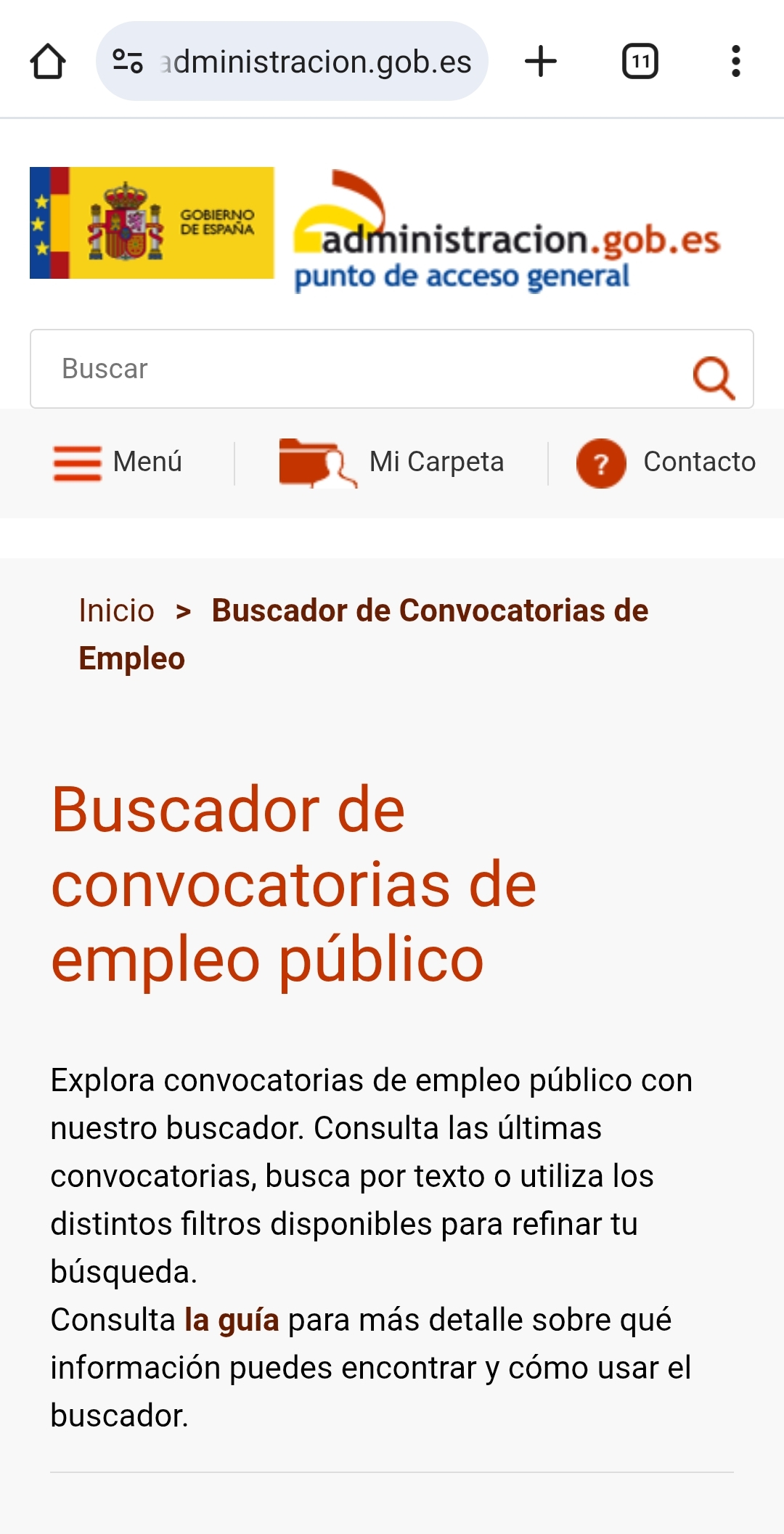Click the site permissions icon in address bar
Screen dimensions: 784x1534
click(x=128, y=62)
